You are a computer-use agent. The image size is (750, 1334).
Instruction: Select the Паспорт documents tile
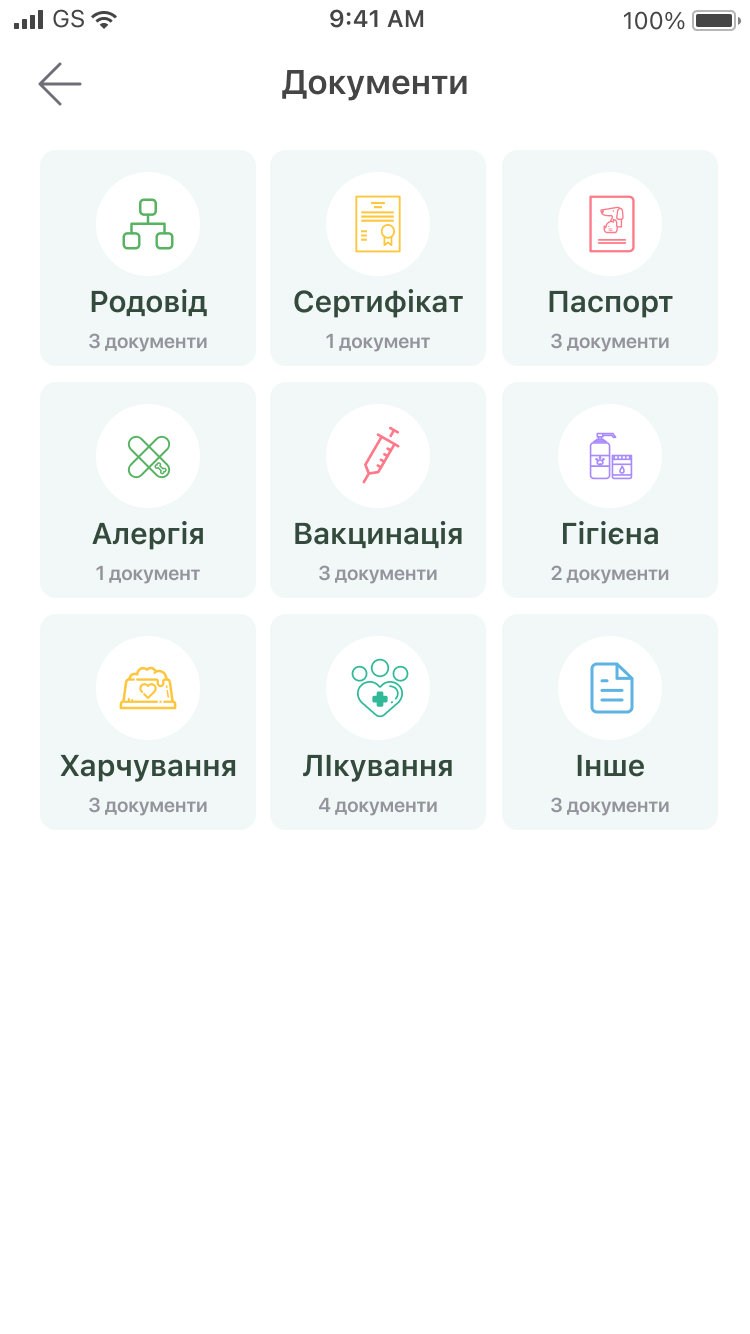pyautogui.click(x=610, y=258)
